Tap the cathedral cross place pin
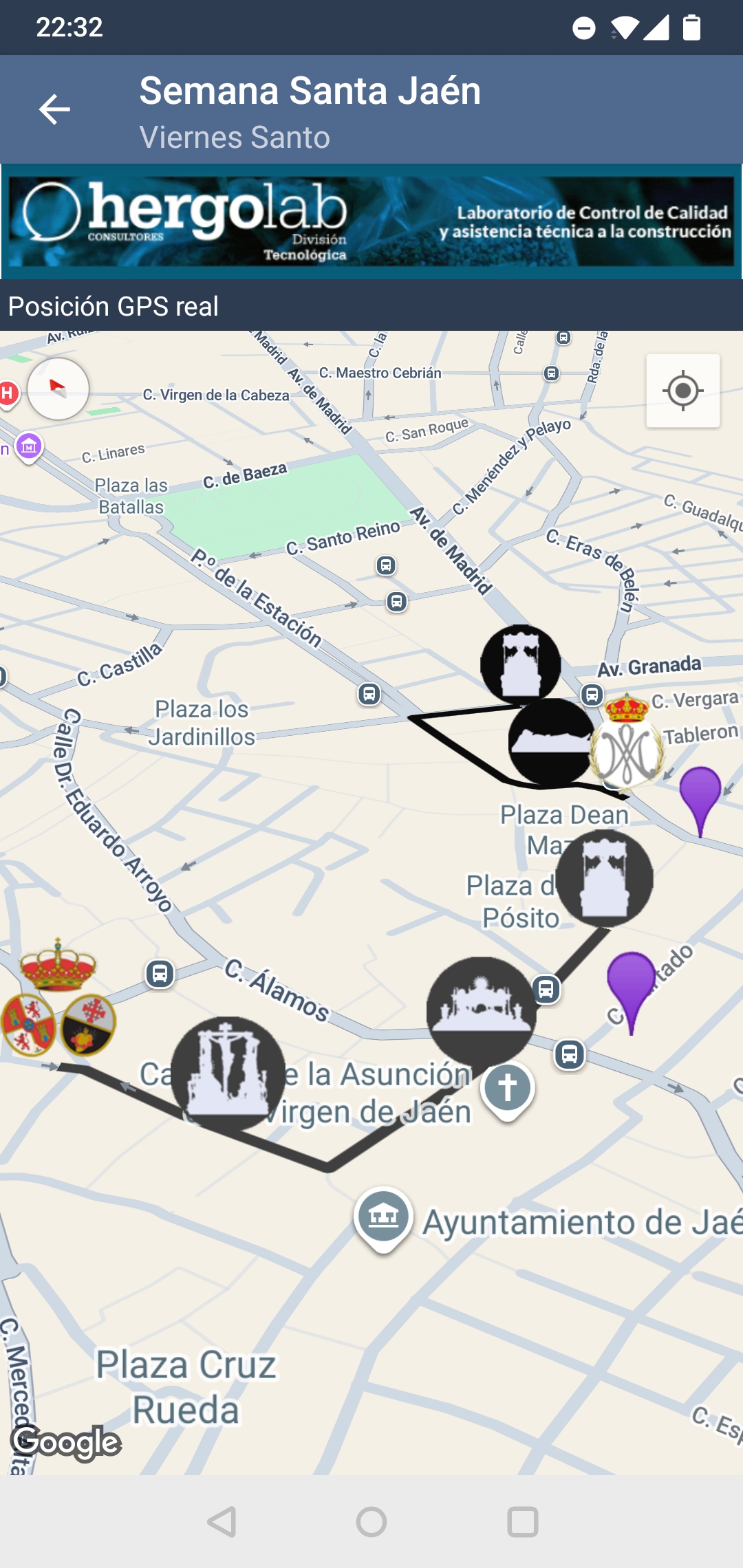743x1568 pixels. tap(507, 1089)
